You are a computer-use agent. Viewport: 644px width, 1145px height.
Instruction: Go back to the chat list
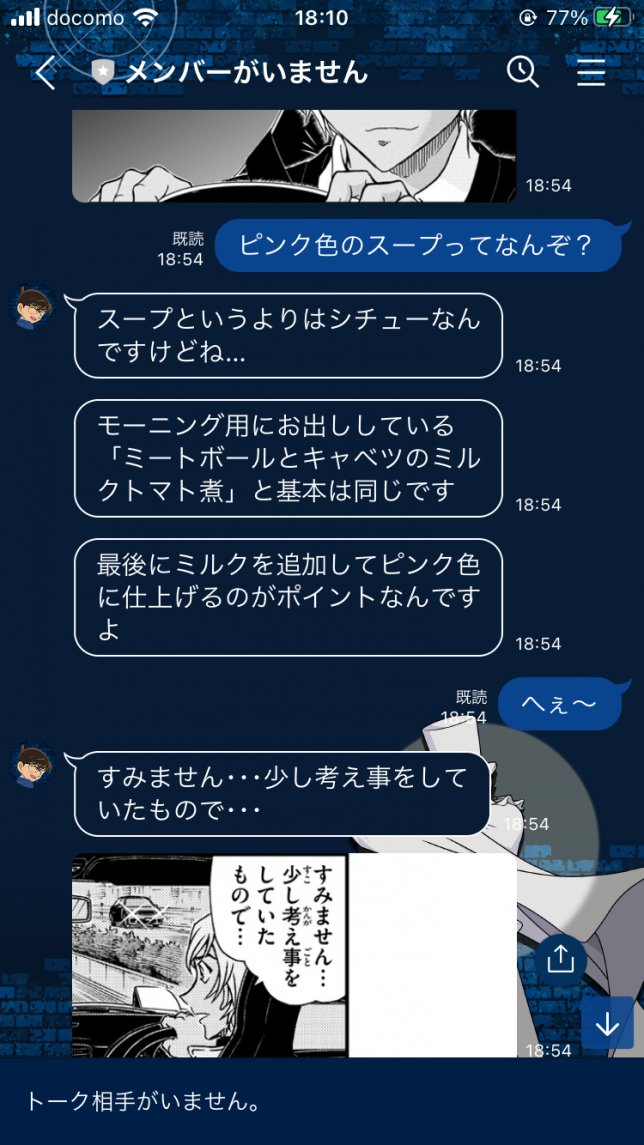pyautogui.click(x=45, y=73)
